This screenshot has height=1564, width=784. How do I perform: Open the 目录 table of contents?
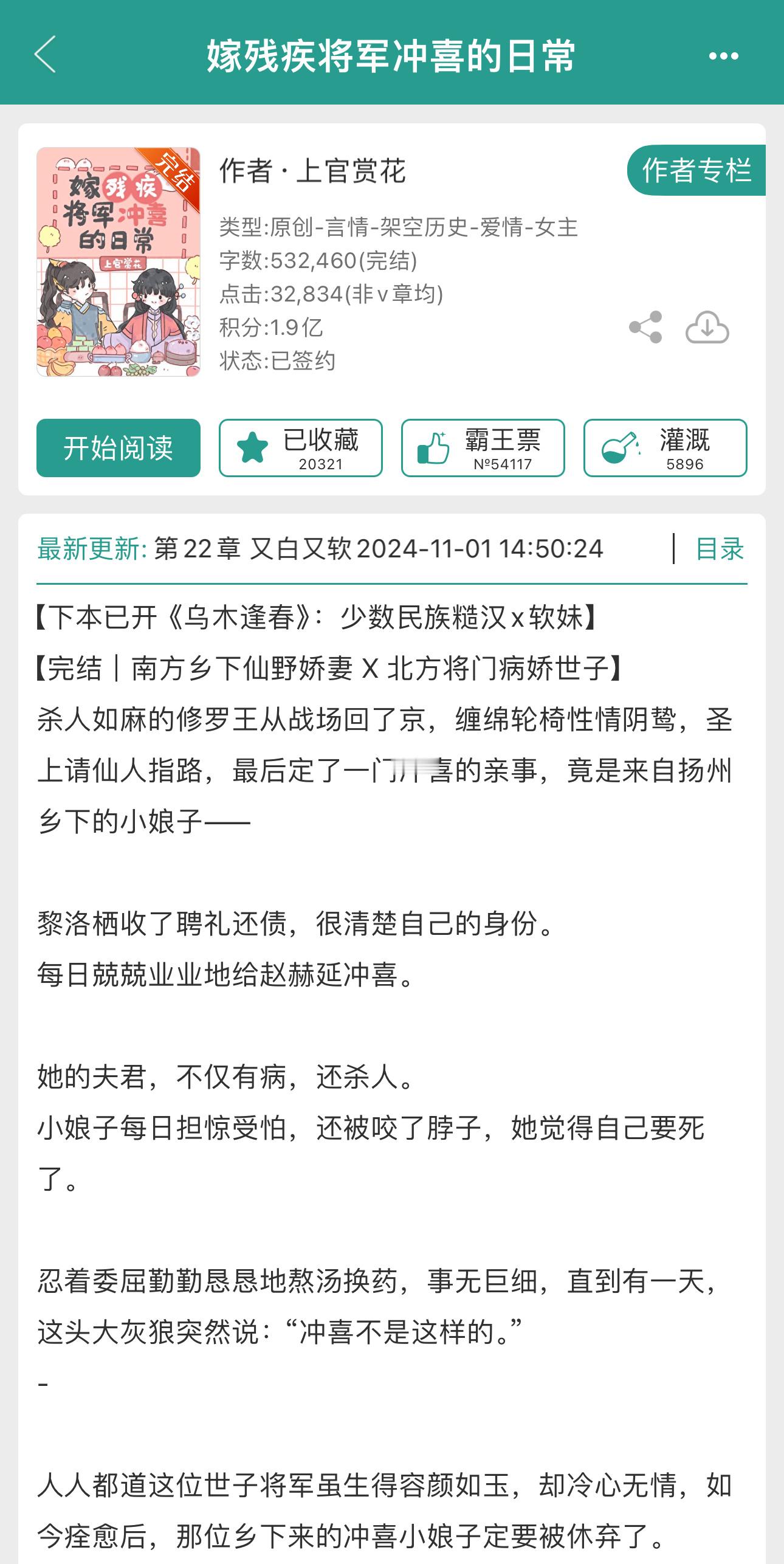720,549
